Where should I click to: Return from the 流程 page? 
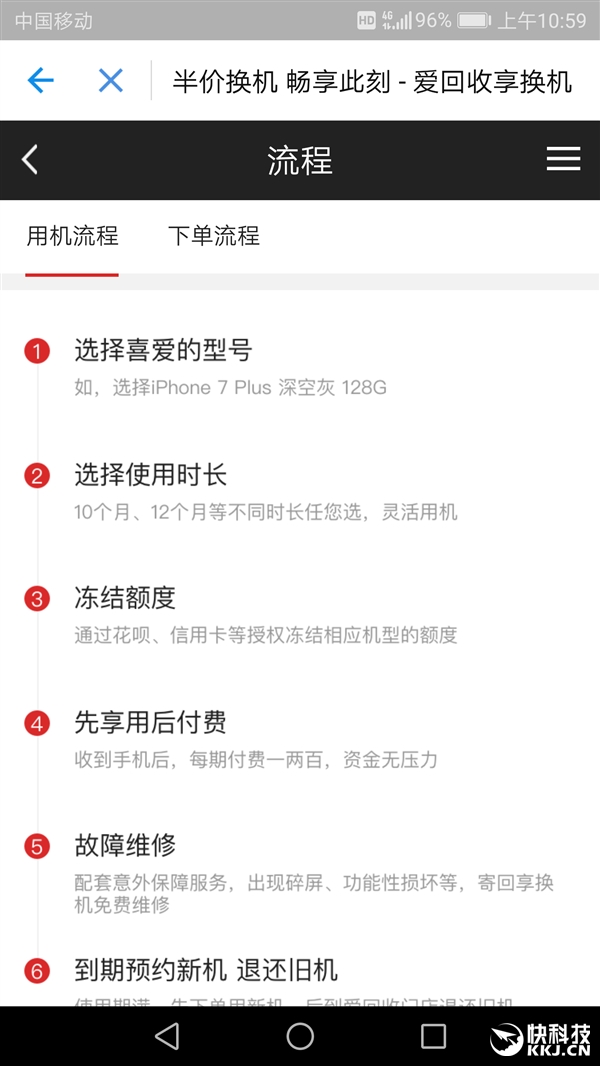click(30, 160)
